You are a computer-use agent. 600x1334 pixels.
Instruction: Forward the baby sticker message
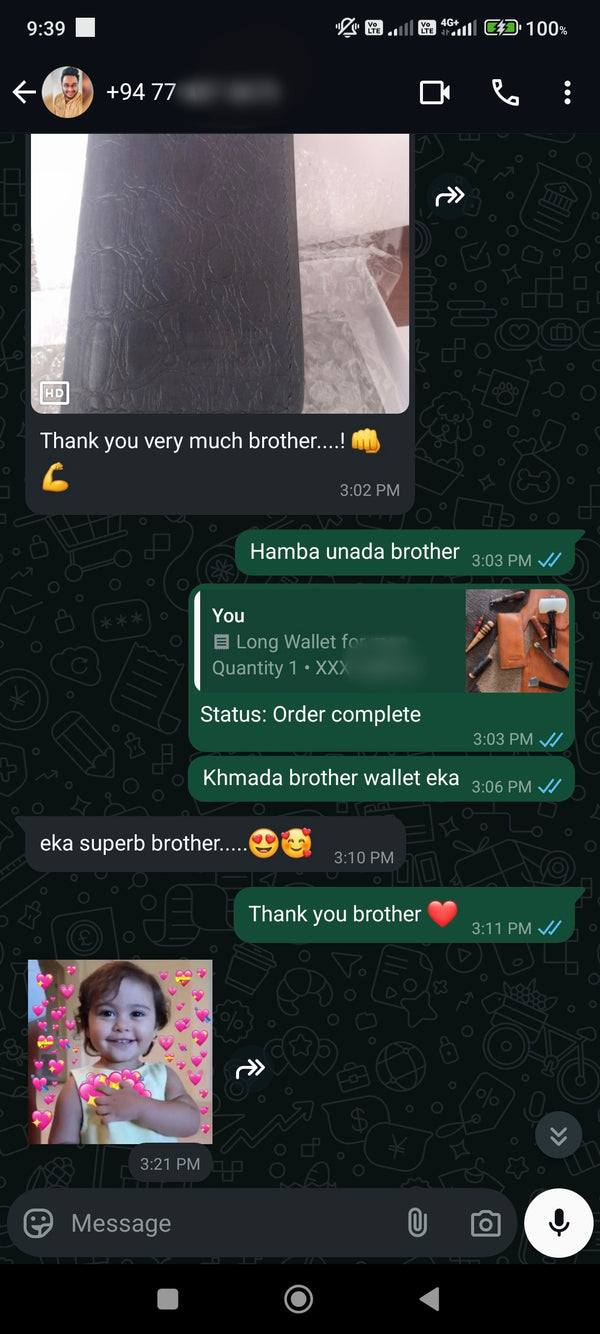pos(250,1070)
